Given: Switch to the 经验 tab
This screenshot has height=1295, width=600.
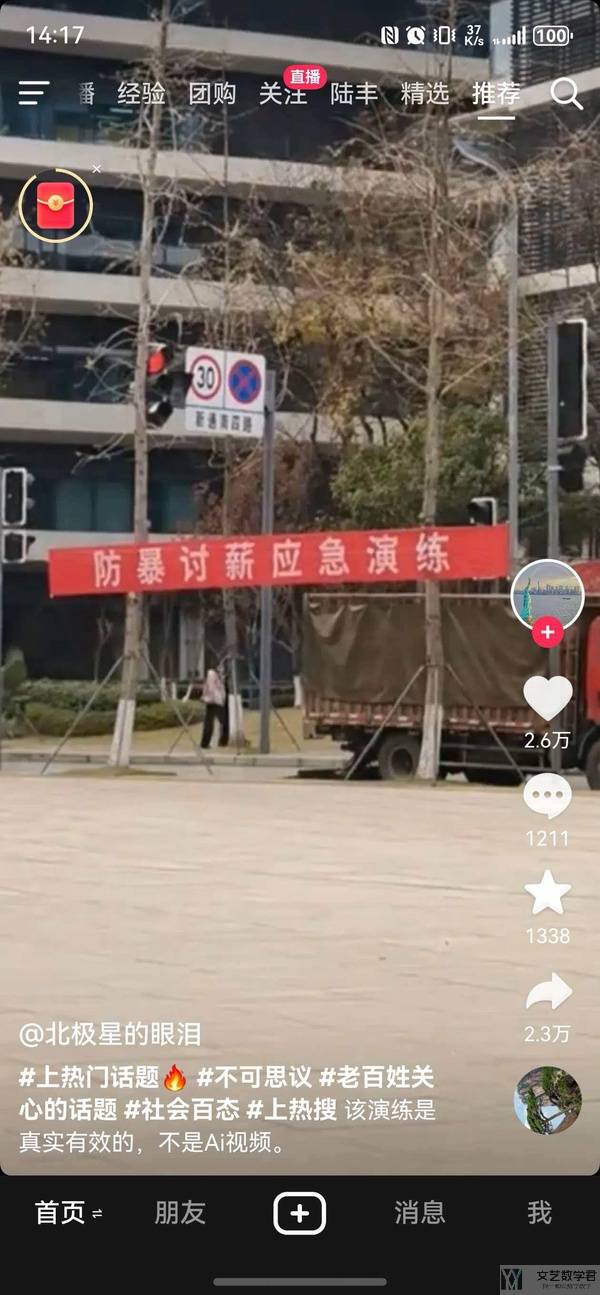Looking at the screenshot, I should 141,94.
